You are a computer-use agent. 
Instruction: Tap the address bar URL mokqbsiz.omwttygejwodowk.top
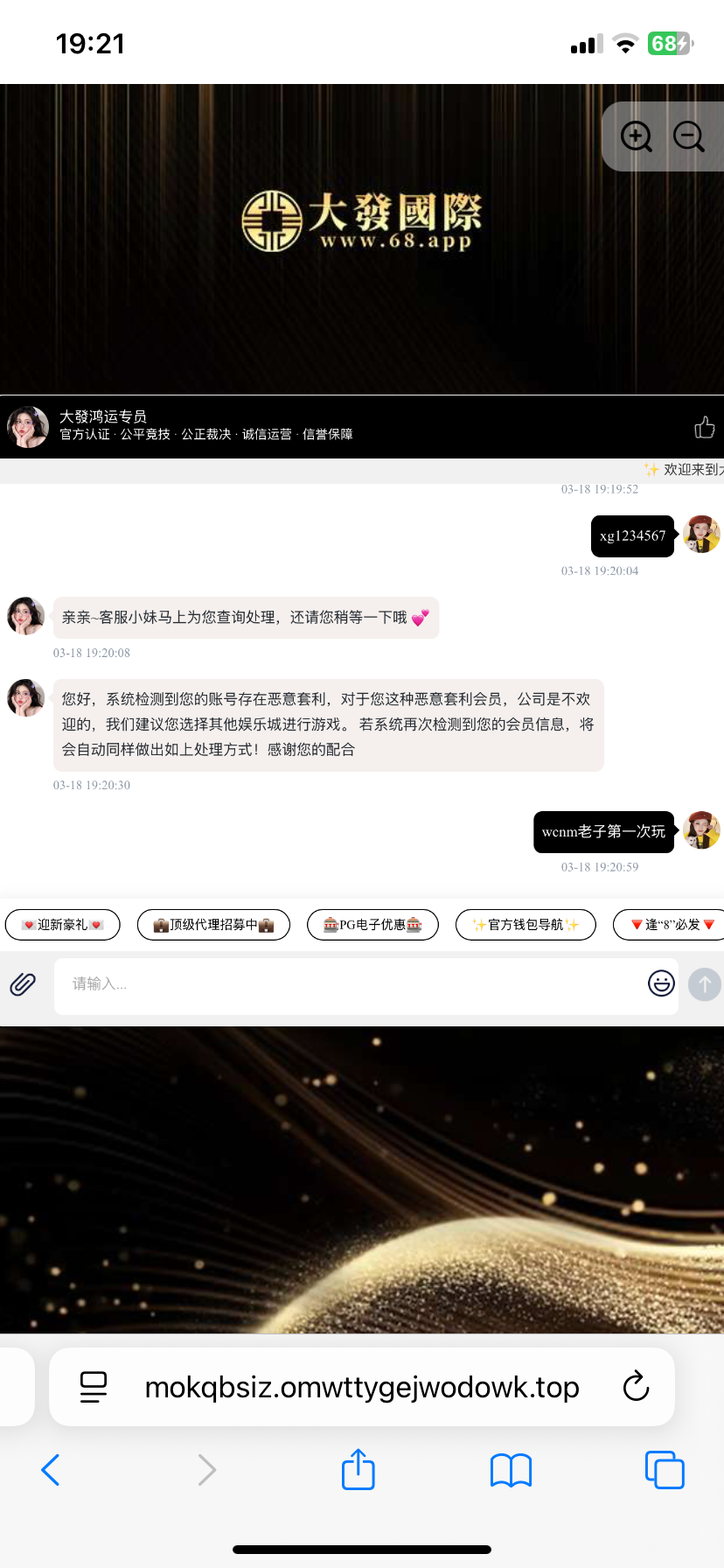coord(362,1387)
